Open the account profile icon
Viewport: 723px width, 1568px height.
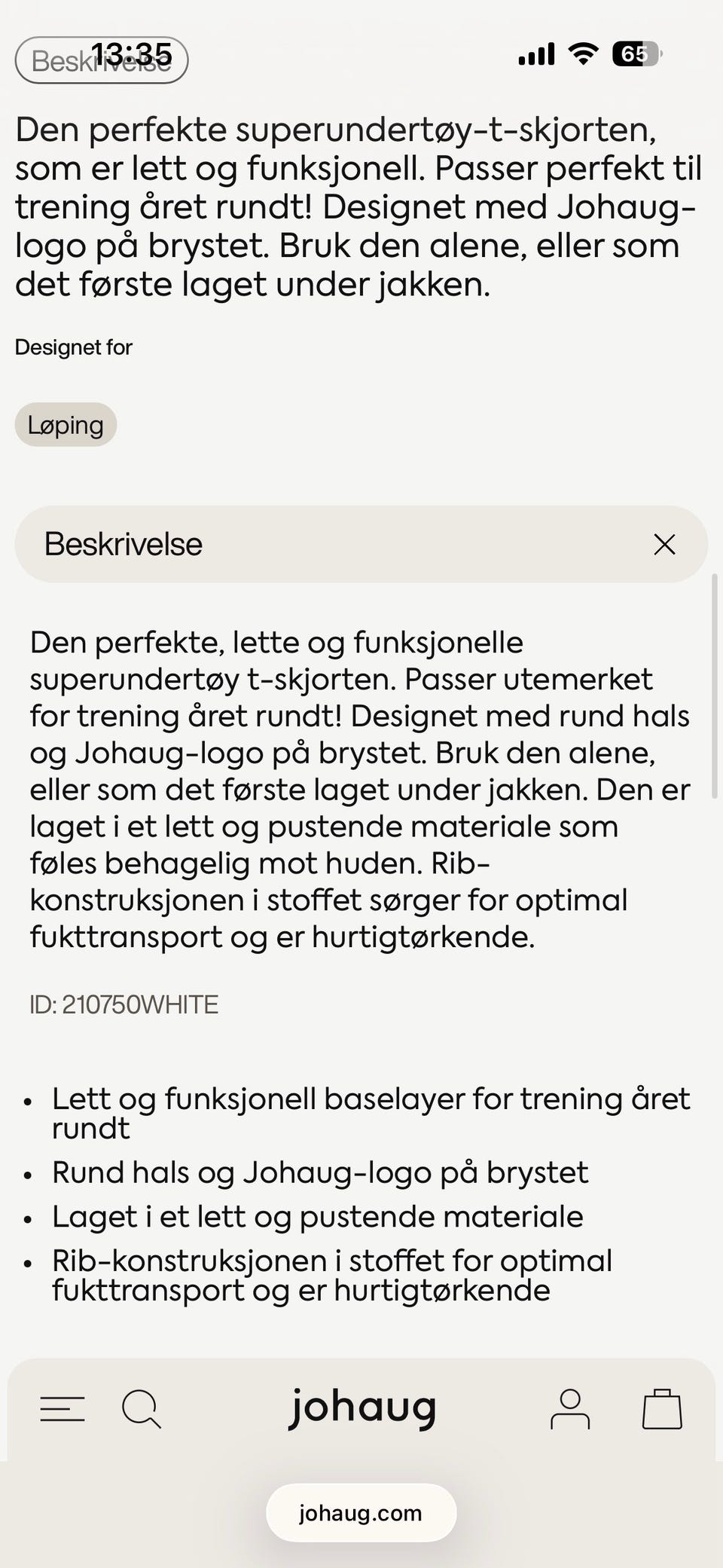572,1408
